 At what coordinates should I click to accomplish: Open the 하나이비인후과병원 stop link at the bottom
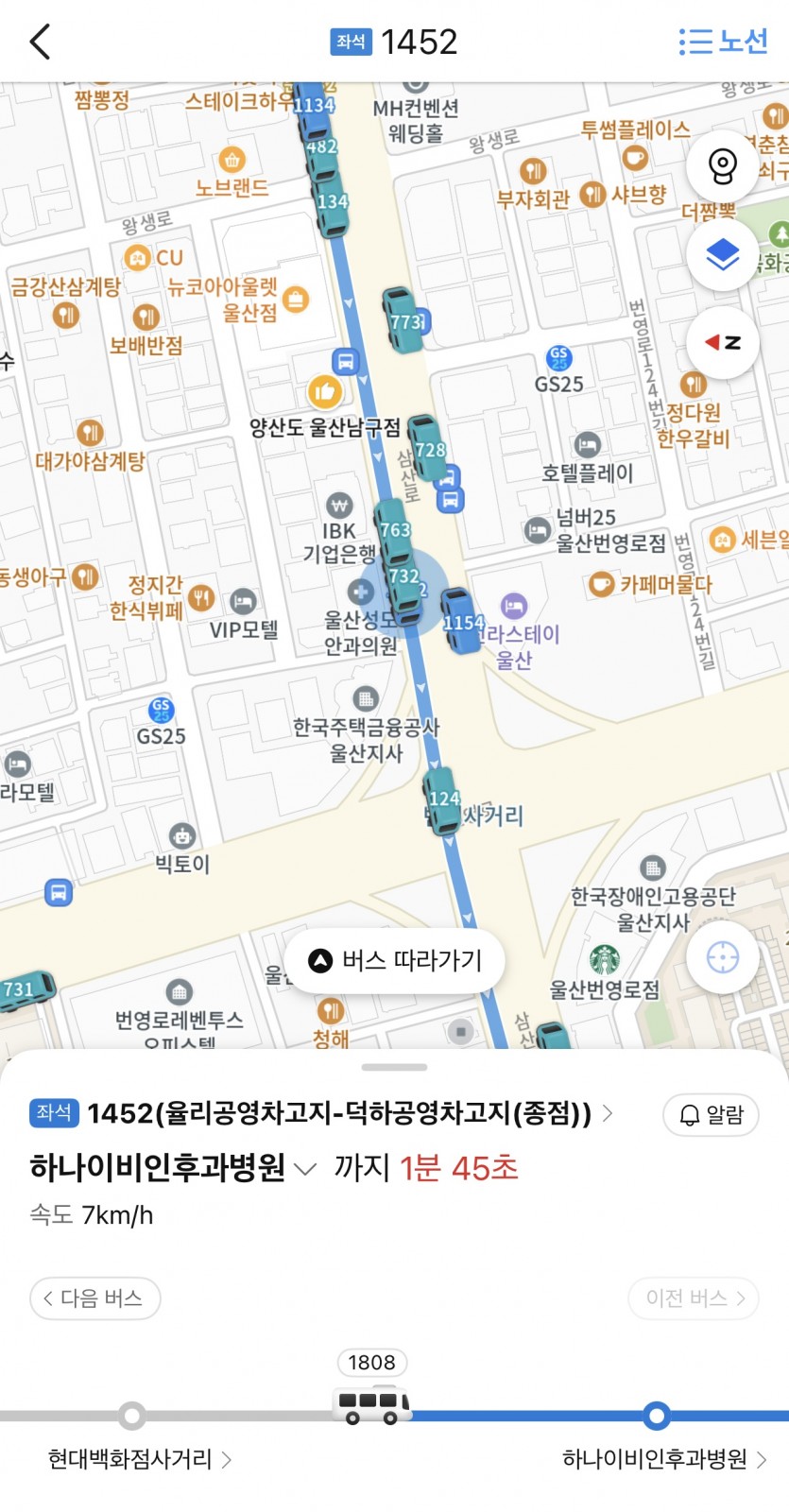click(663, 1459)
